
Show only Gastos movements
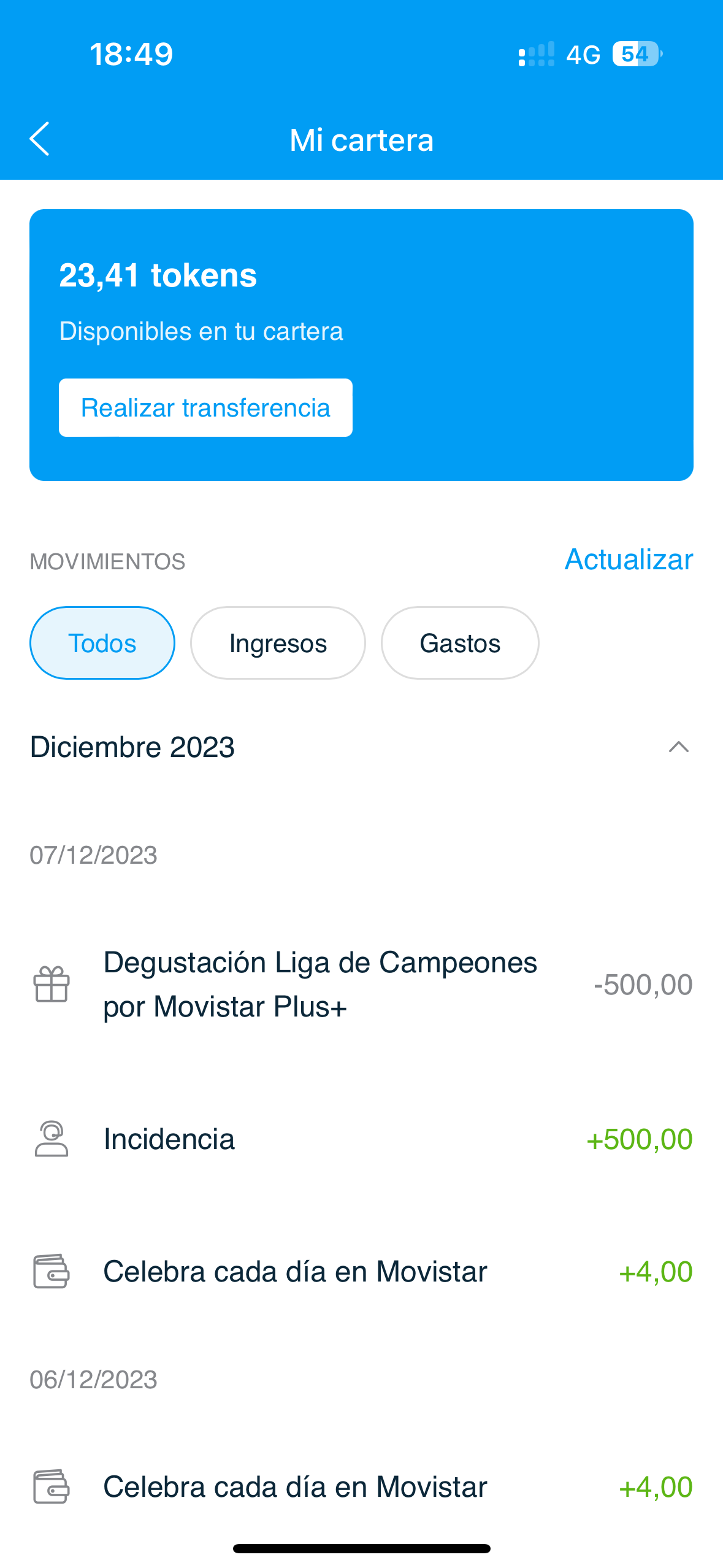[460, 643]
